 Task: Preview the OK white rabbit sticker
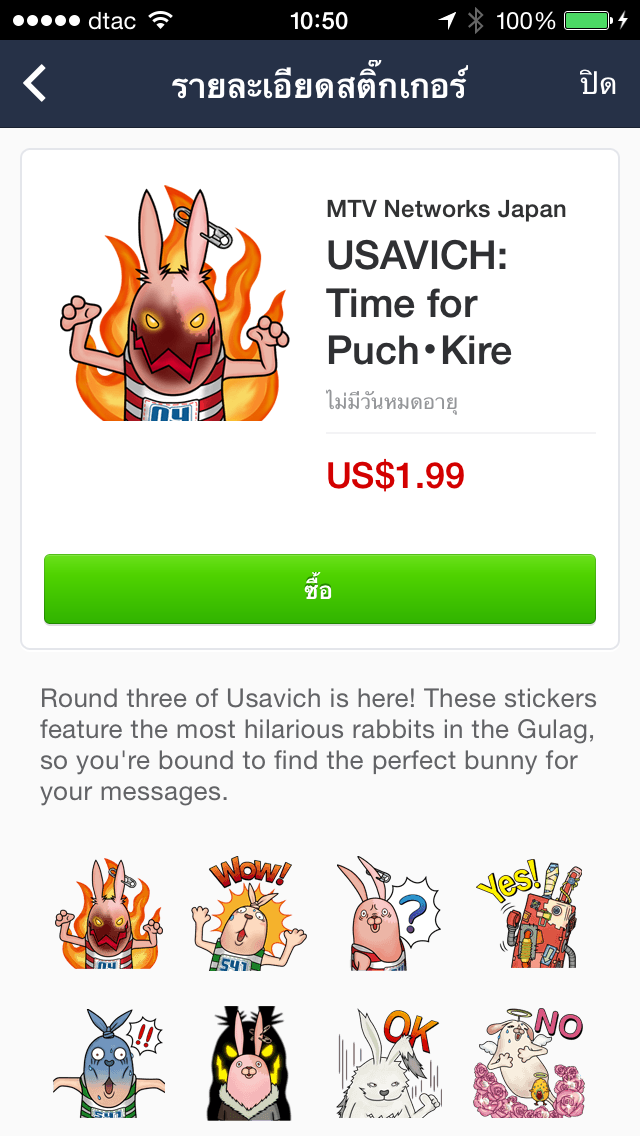tap(389, 1062)
